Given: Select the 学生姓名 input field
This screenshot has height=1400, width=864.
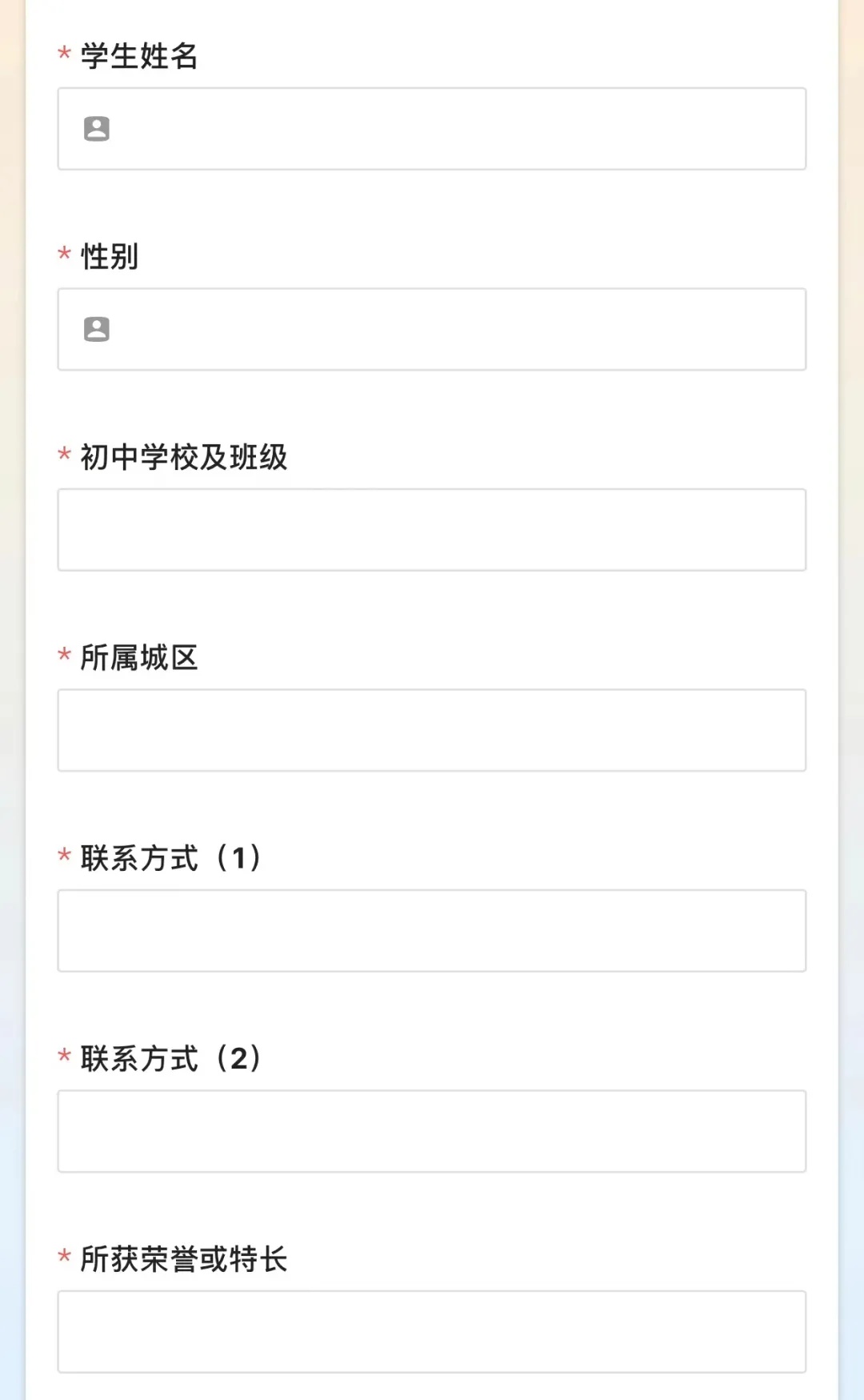Looking at the screenshot, I should [x=431, y=129].
